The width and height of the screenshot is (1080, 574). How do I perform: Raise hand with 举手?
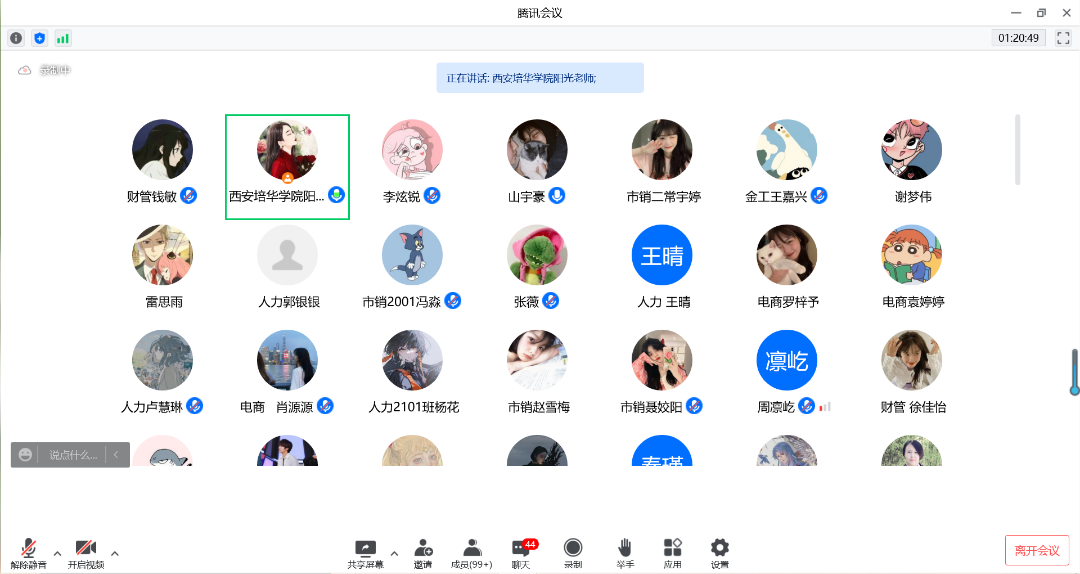625,551
